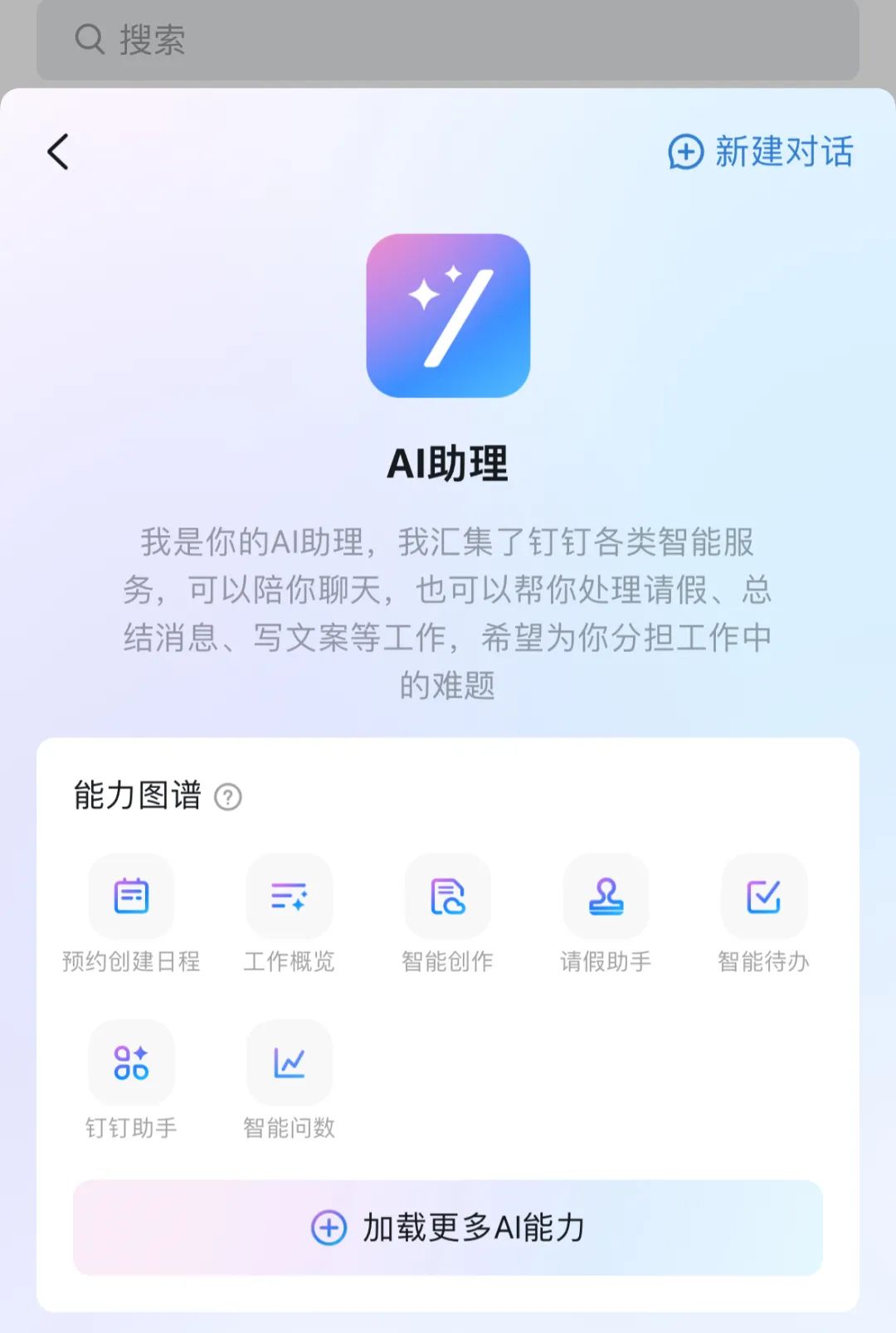896x1333 pixels.
Task: Select the 工作概览 icon
Action: 290,896
